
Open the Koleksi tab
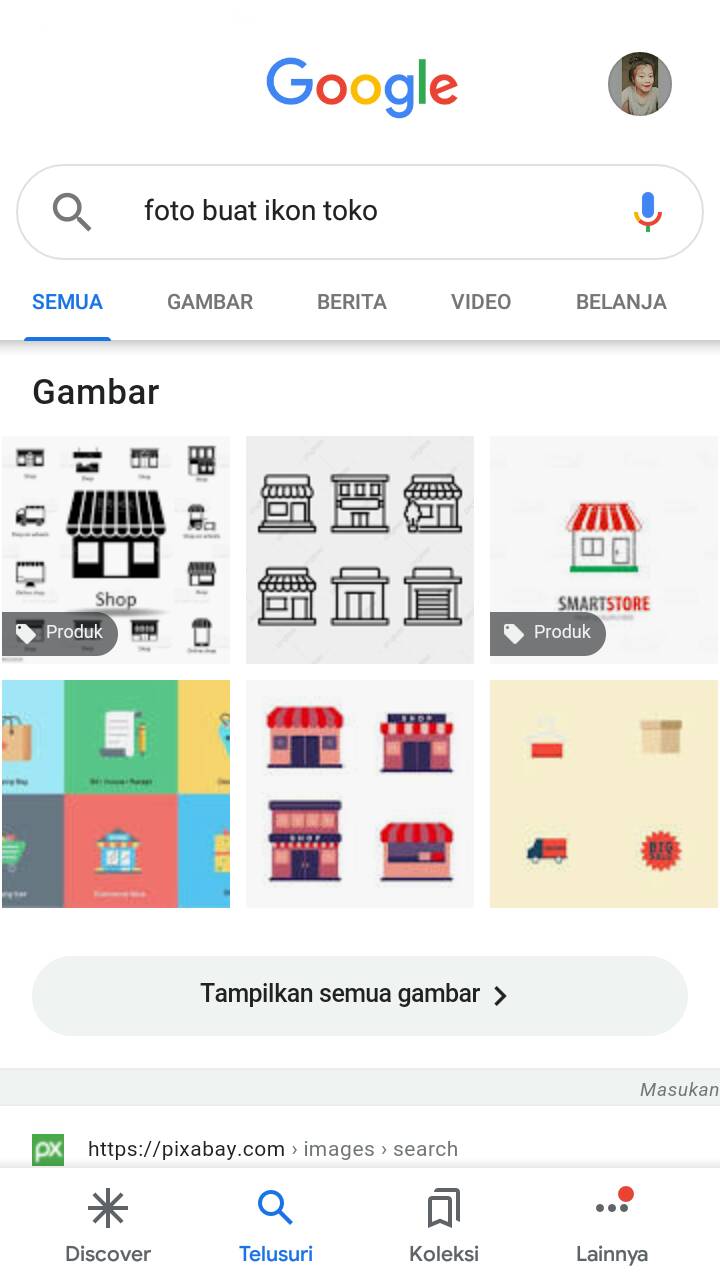pyautogui.click(x=444, y=1227)
